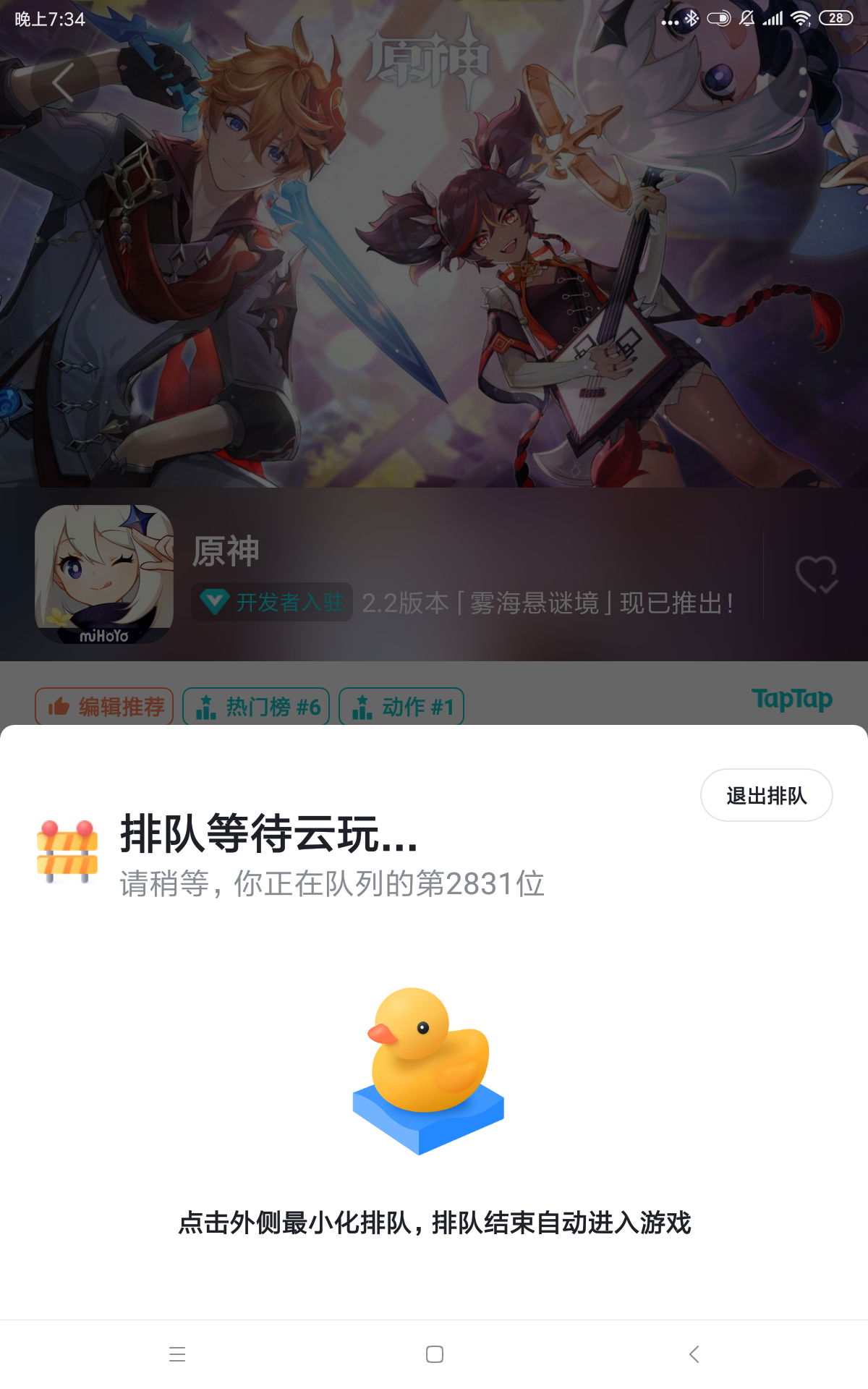868x1389 pixels.
Task: Tap the Wi-Fi indicator in status bar
Action: pyautogui.click(x=801, y=20)
